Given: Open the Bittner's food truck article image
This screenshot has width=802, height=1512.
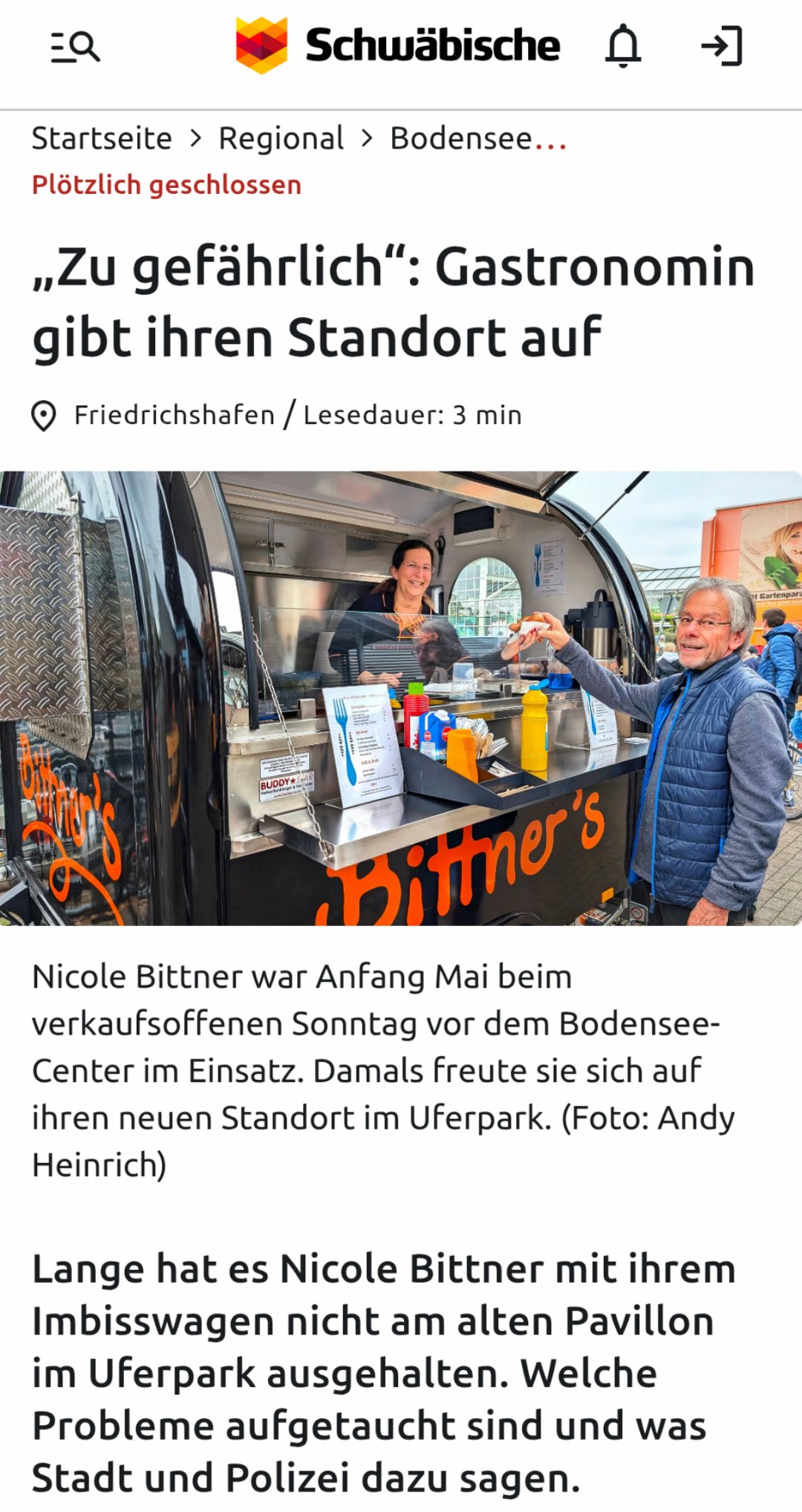Looking at the screenshot, I should pyautogui.click(x=401, y=698).
